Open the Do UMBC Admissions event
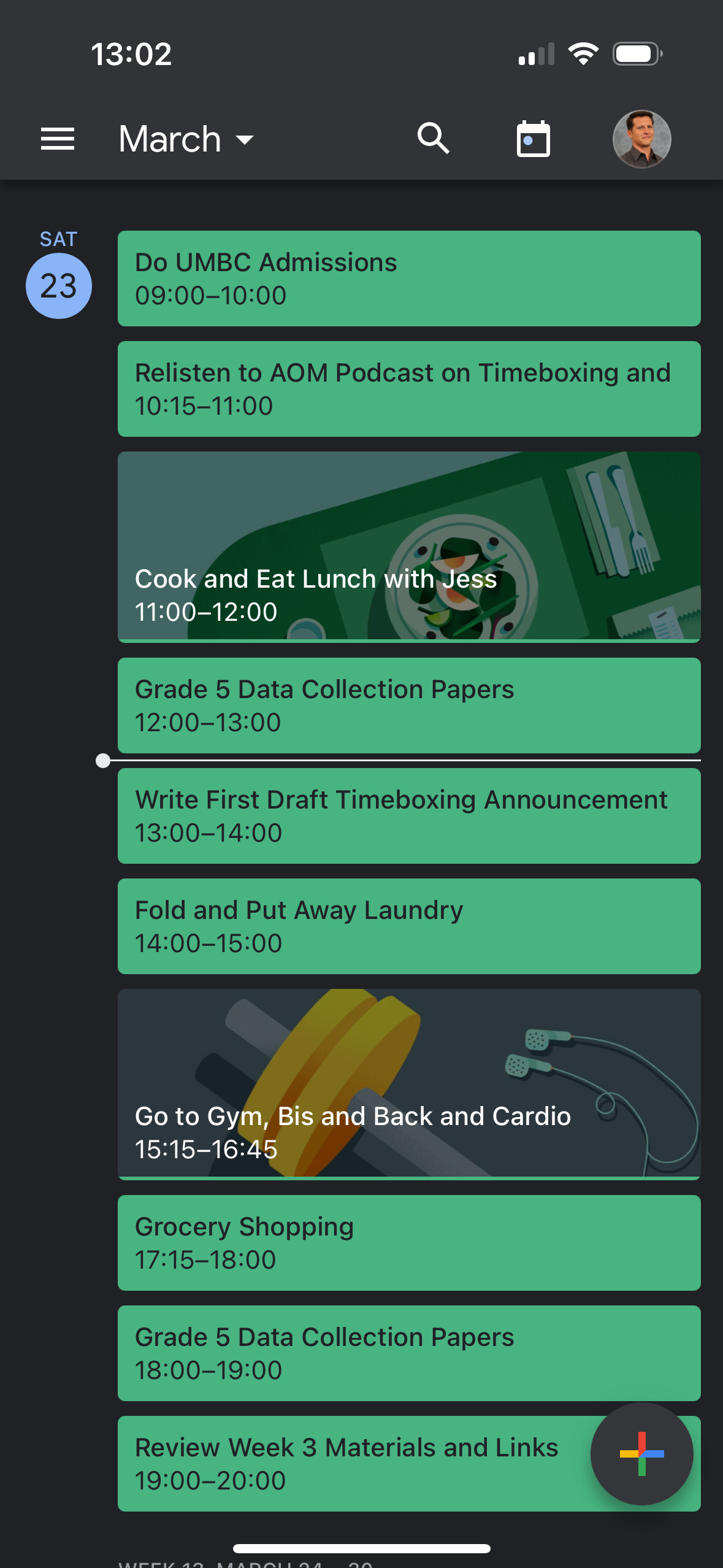 pos(409,279)
